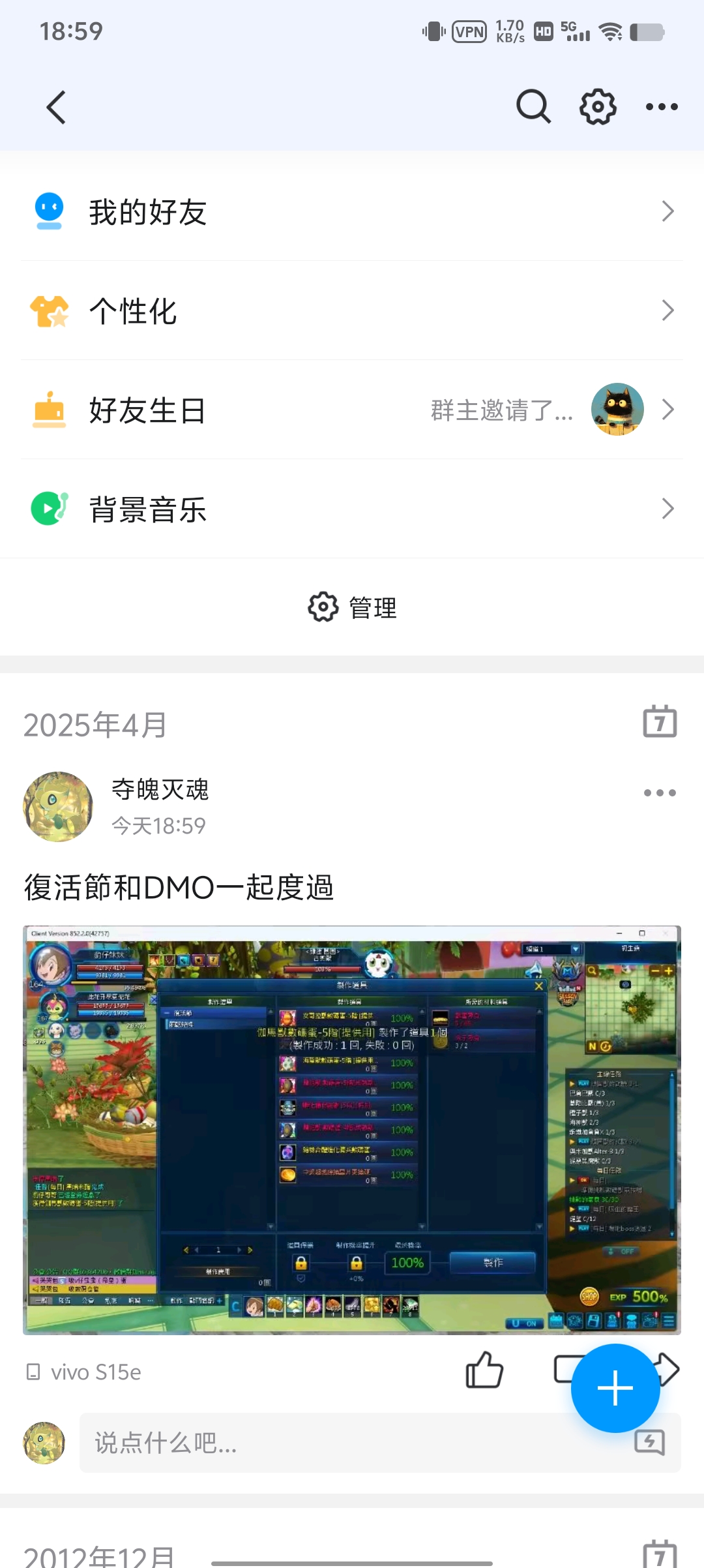Open the settings gear in top bar
Viewport: 704px width, 1568px height.
pyautogui.click(x=598, y=106)
